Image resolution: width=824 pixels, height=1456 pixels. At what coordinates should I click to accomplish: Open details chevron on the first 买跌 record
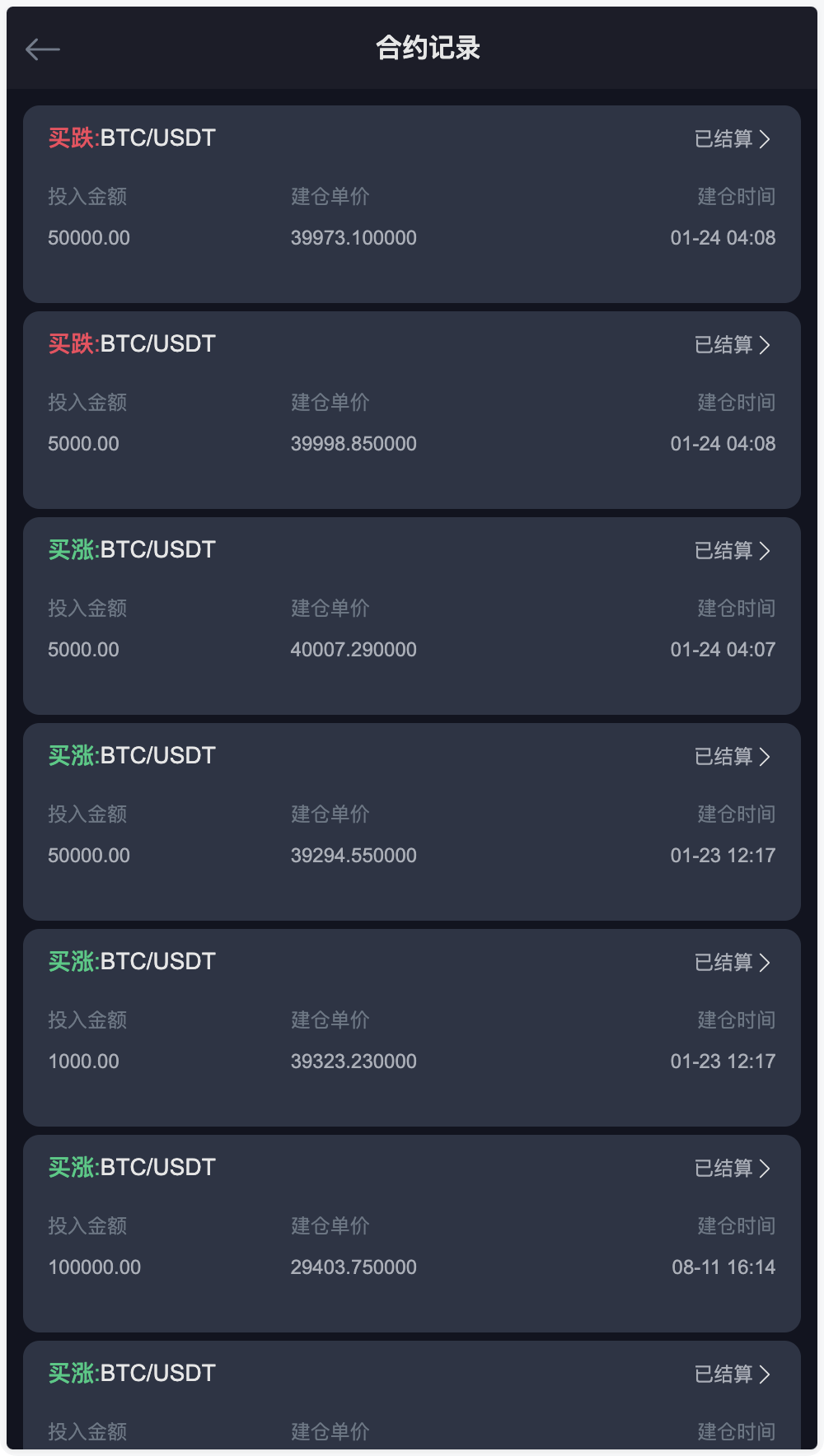[x=766, y=138]
